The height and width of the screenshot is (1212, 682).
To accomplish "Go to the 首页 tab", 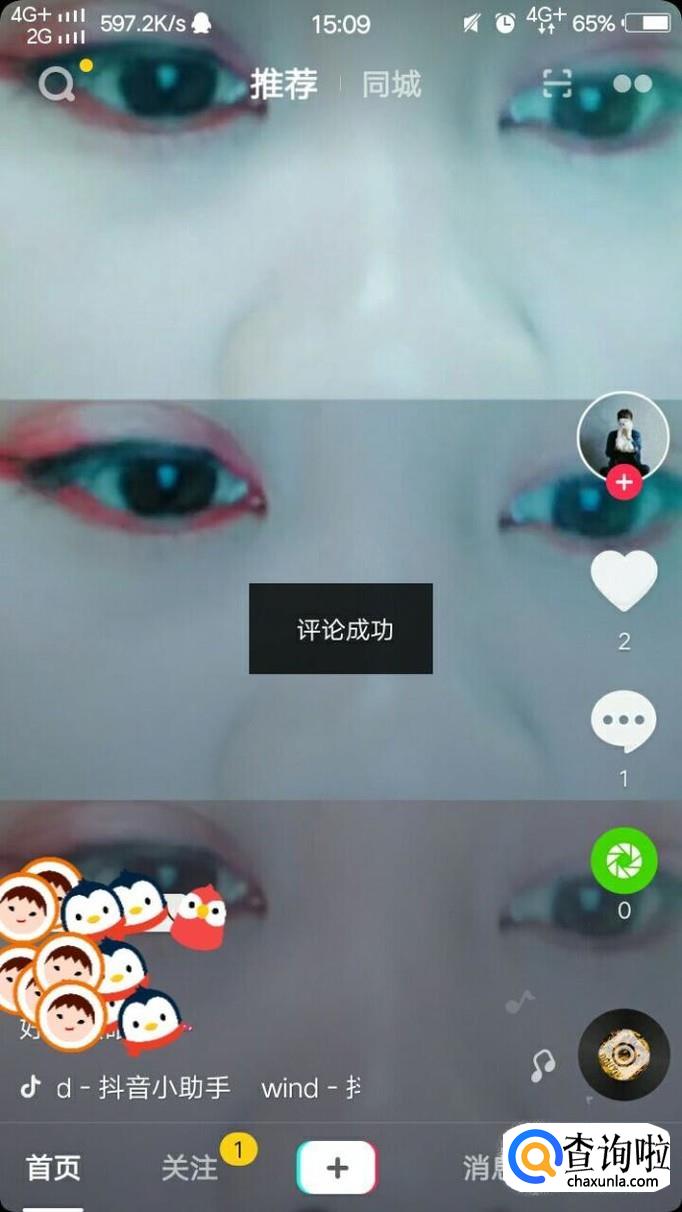I will tap(53, 1167).
